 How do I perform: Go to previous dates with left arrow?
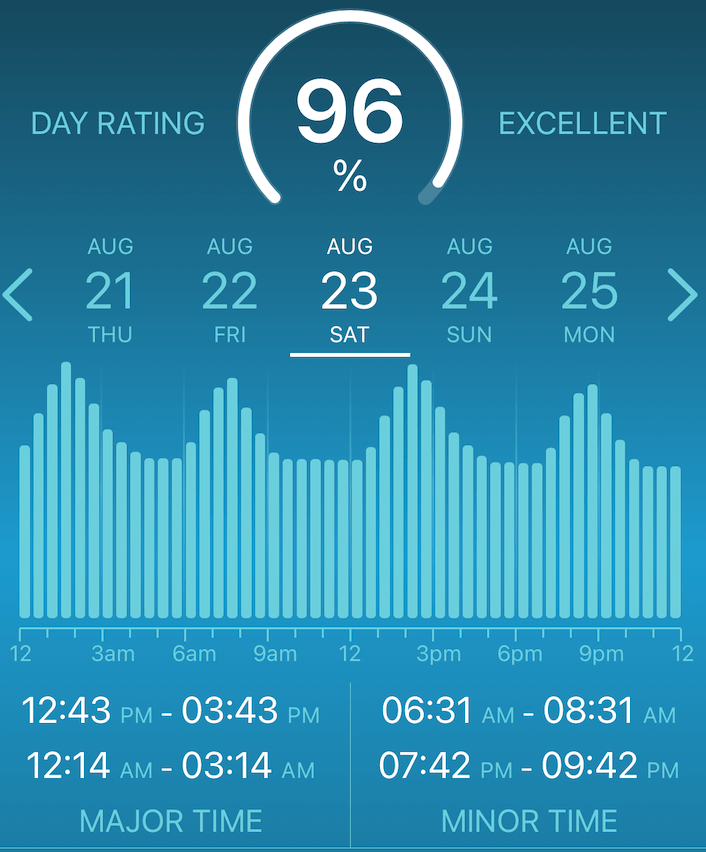pos(20,293)
